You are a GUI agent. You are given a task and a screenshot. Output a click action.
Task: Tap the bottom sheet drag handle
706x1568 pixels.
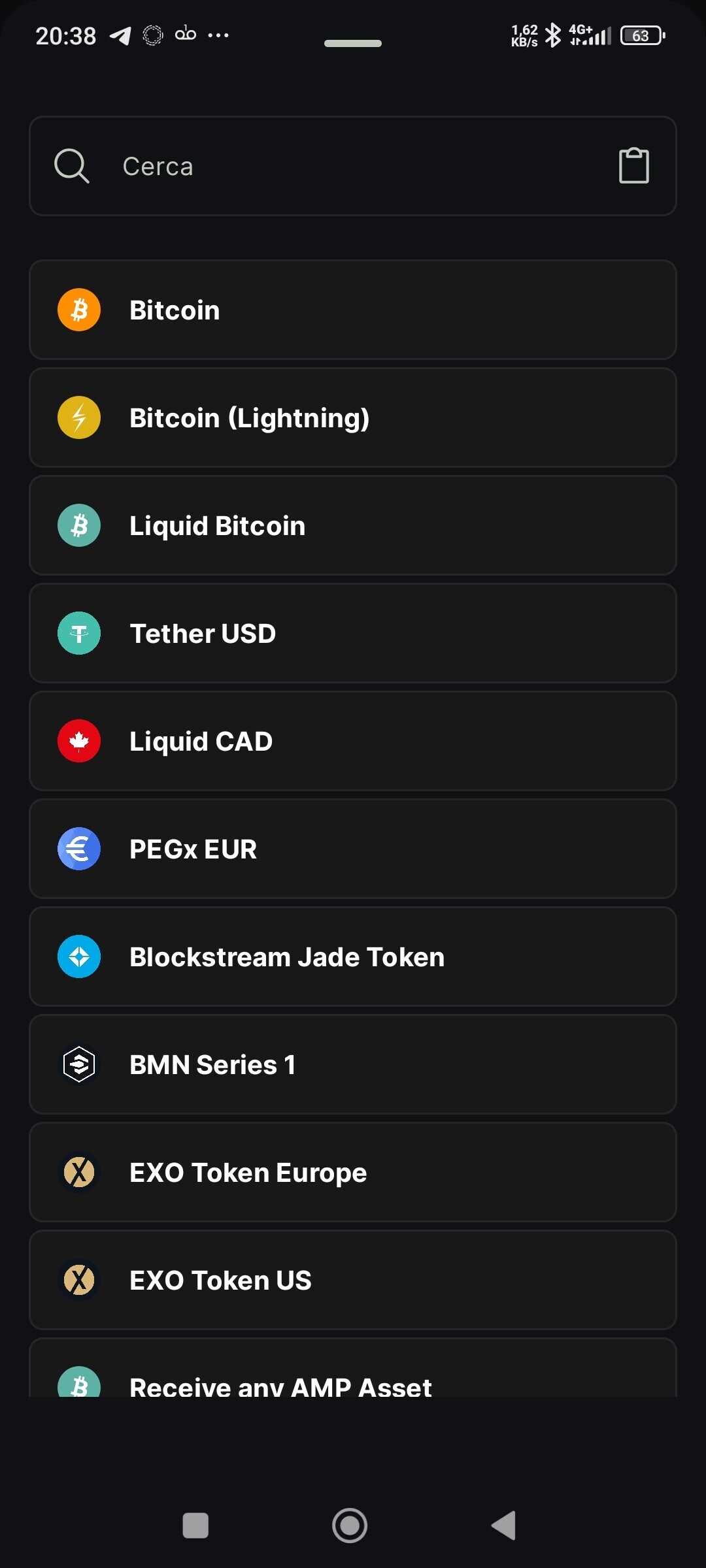tap(353, 43)
